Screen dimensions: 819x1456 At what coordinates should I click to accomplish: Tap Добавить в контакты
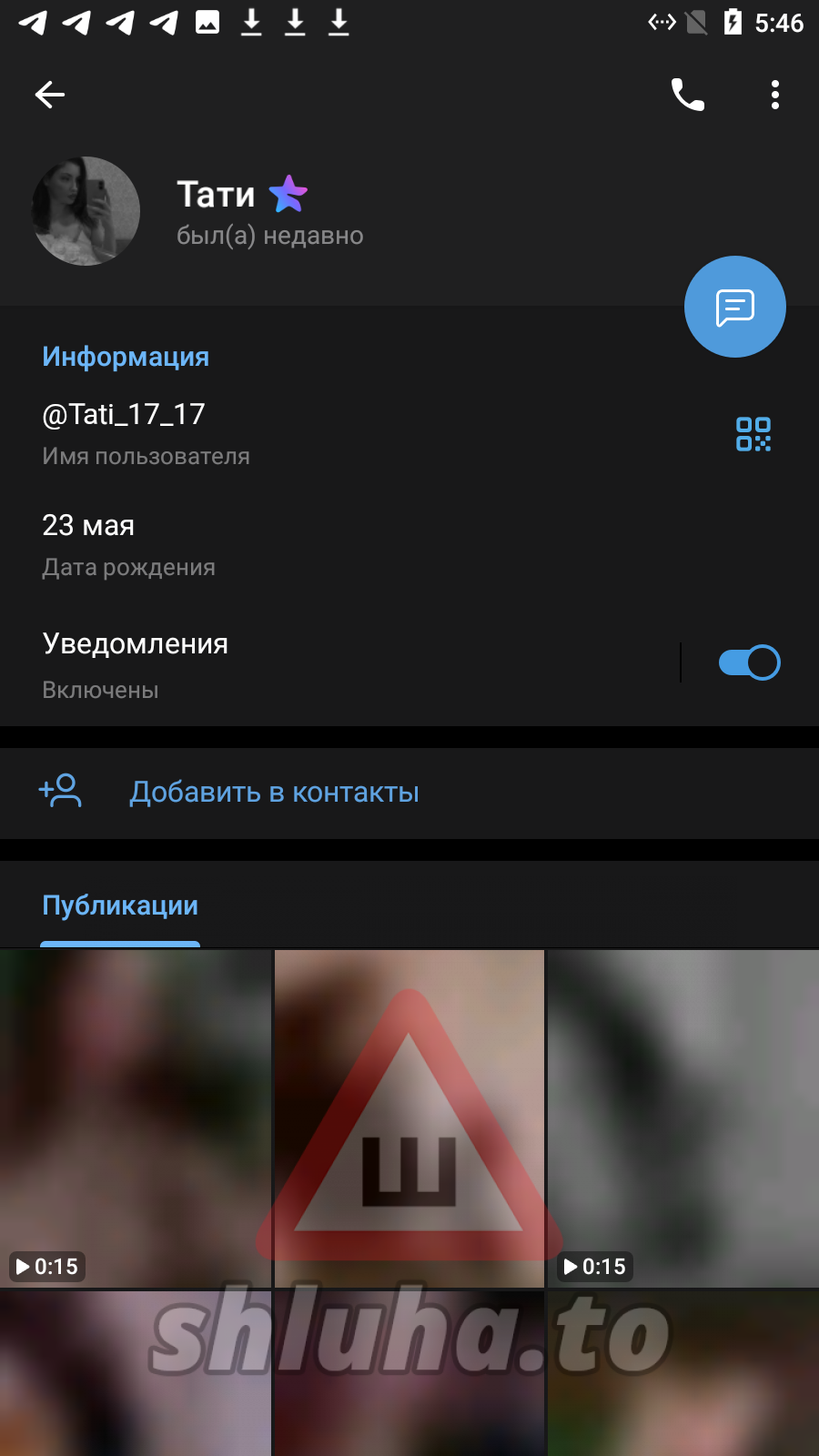pyautogui.click(x=273, y=793)
